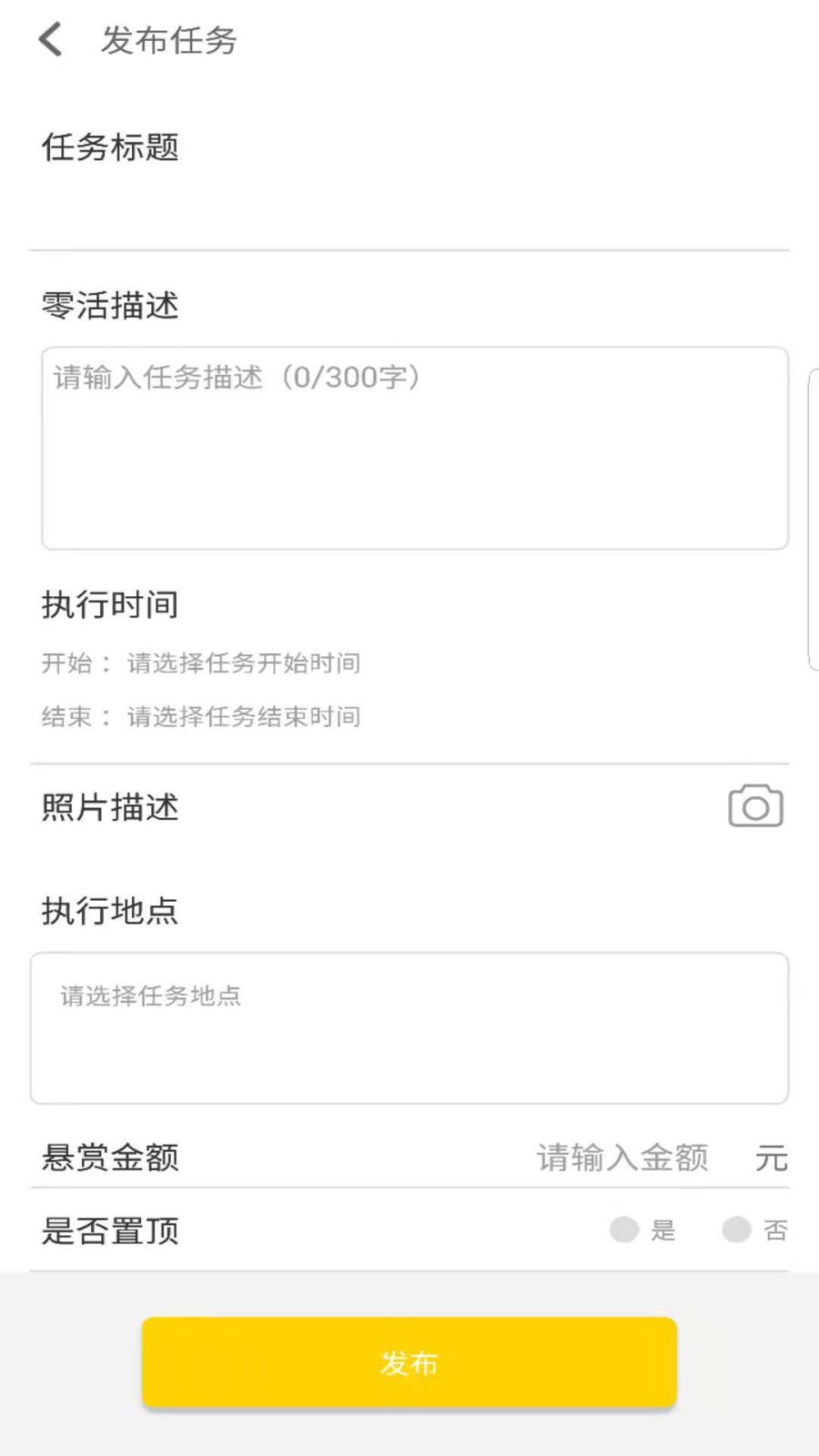
Task: Open the task start time picker
Action: [243, 663]
